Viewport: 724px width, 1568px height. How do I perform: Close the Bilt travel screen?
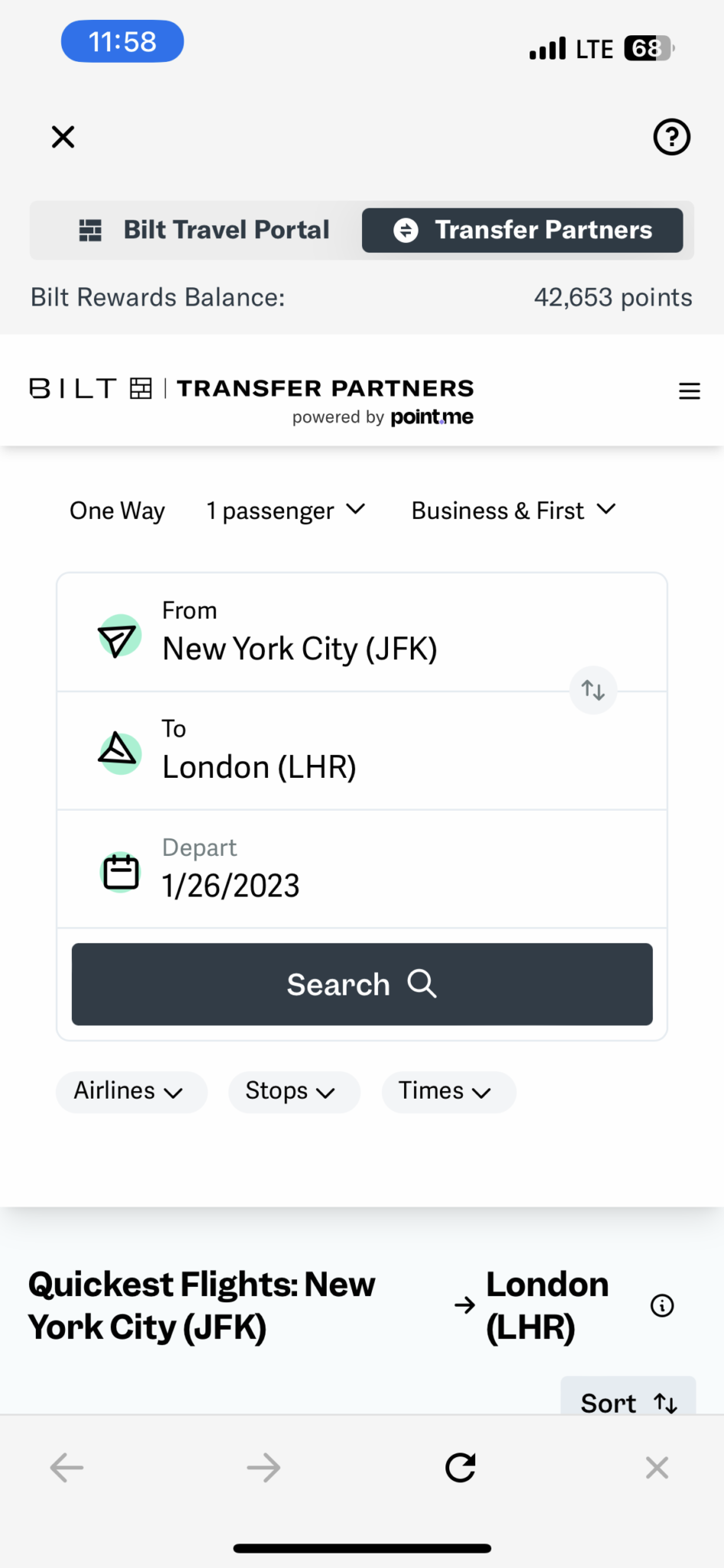pos(63,137)
